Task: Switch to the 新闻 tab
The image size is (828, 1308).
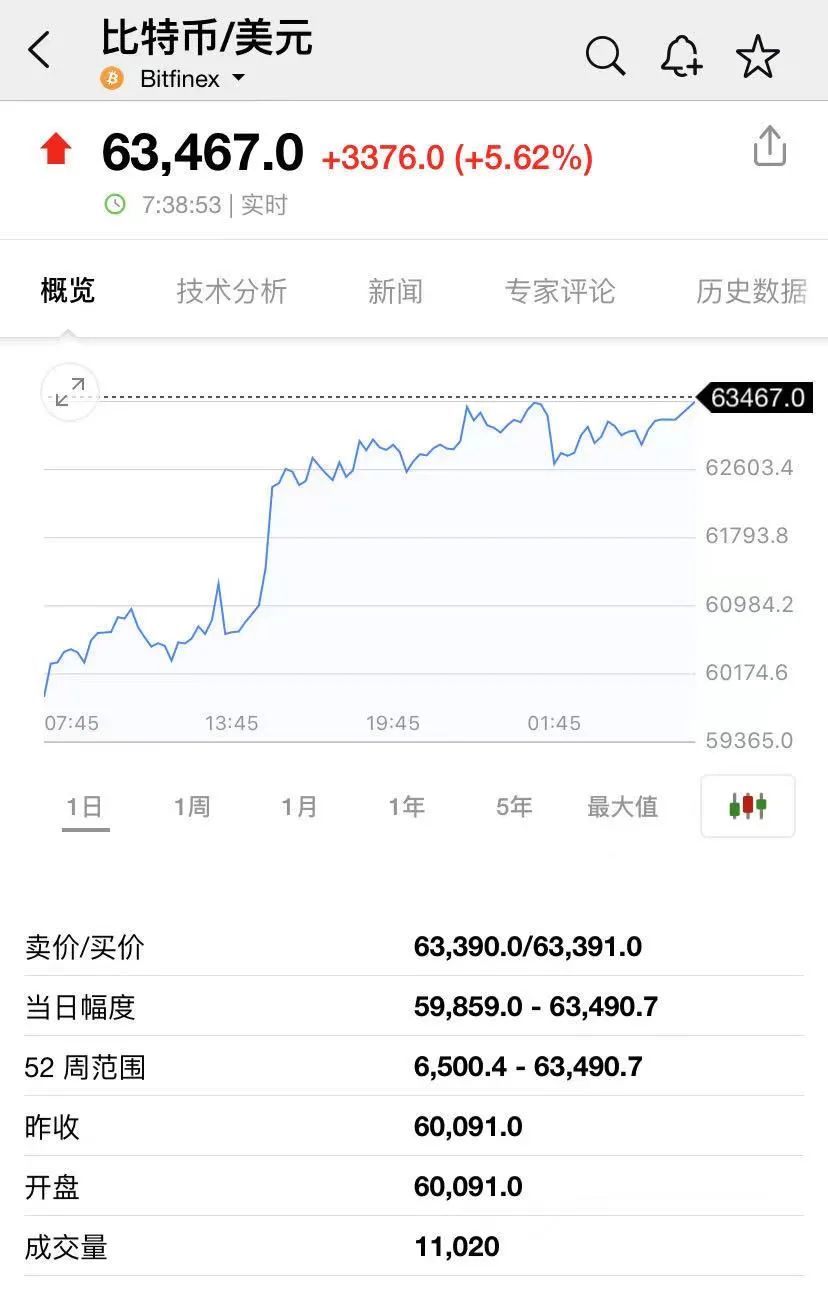Action: point(395,291)
